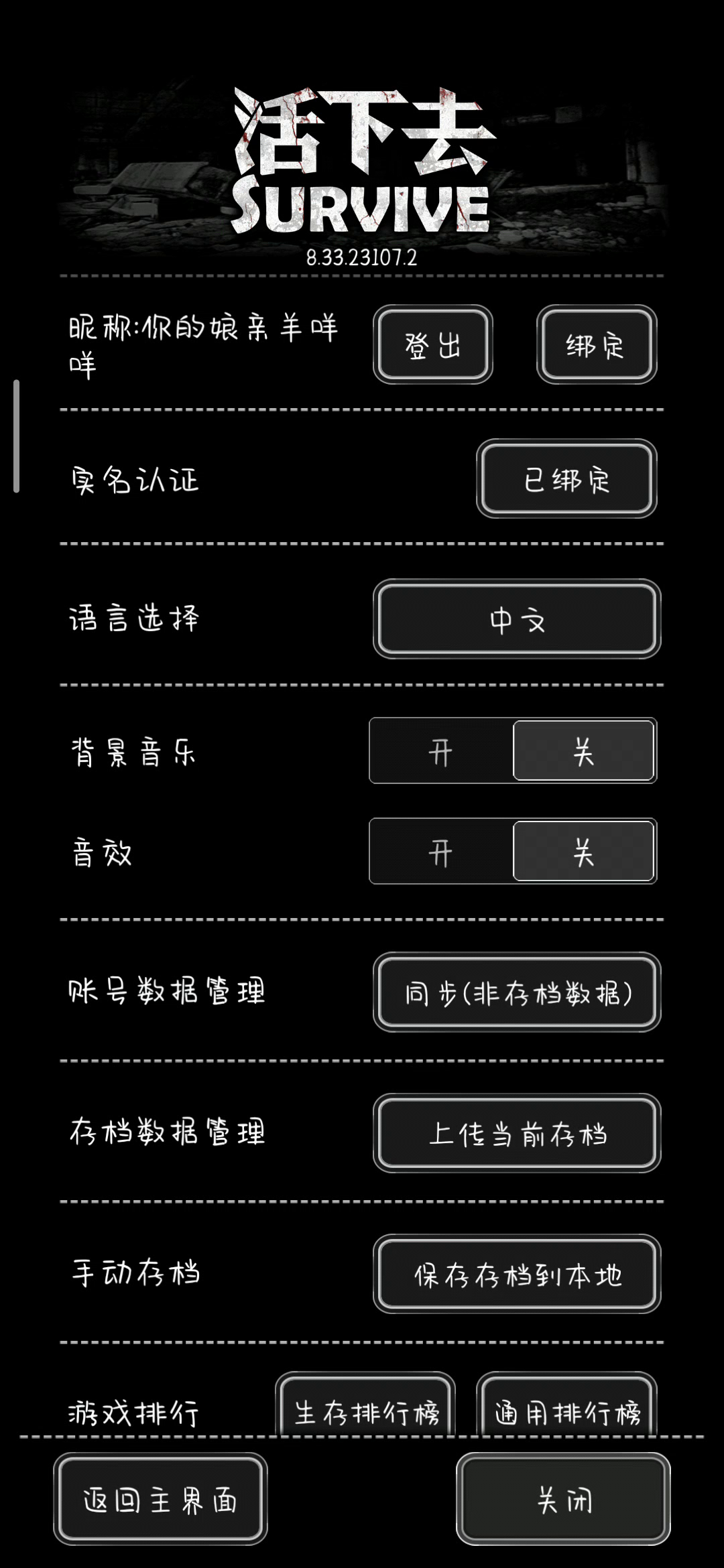
Task: Change language with the 中文 button
Action: tap(517, 619)
